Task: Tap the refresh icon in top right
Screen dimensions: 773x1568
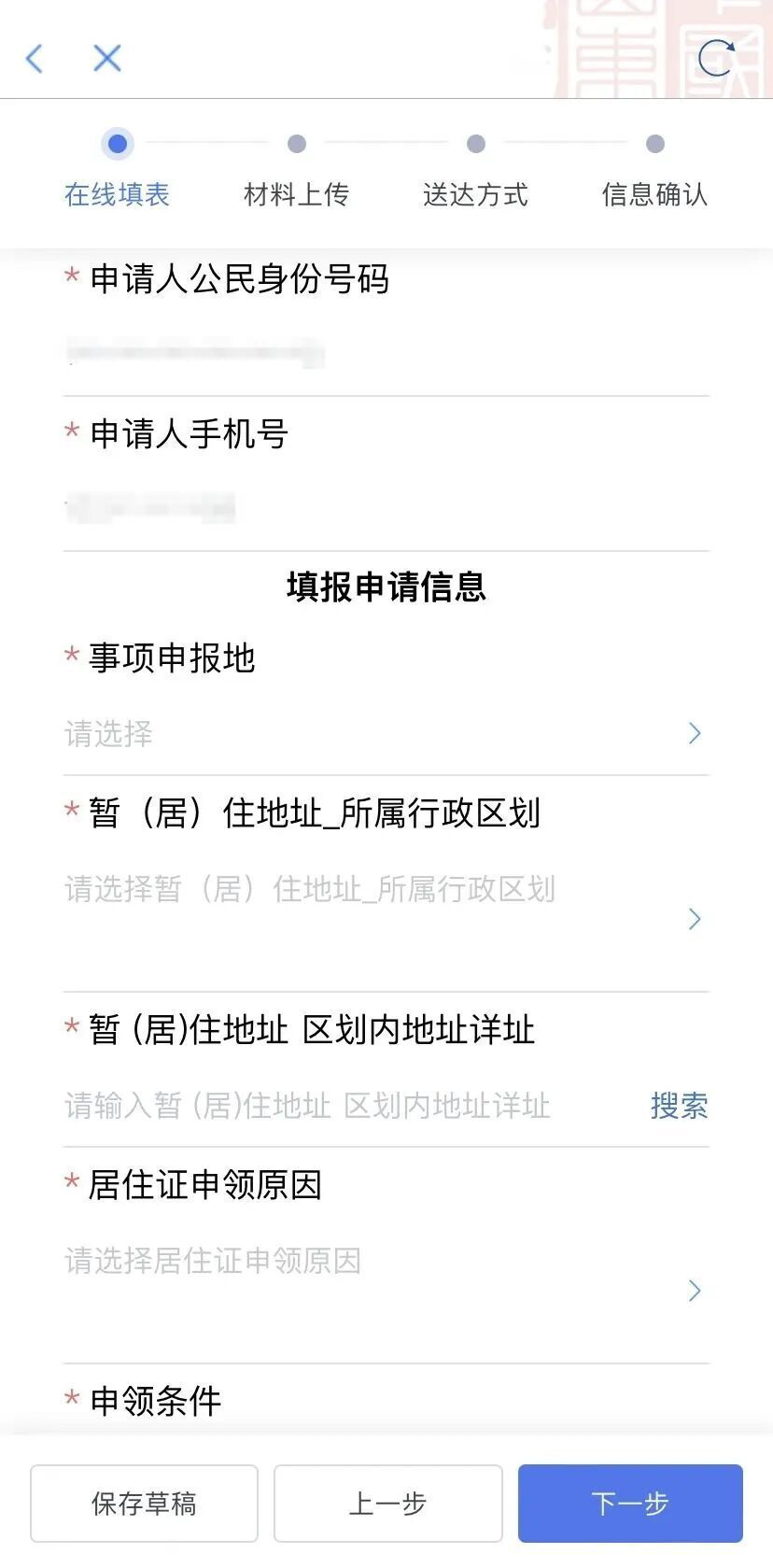Action: pos(717,58)
